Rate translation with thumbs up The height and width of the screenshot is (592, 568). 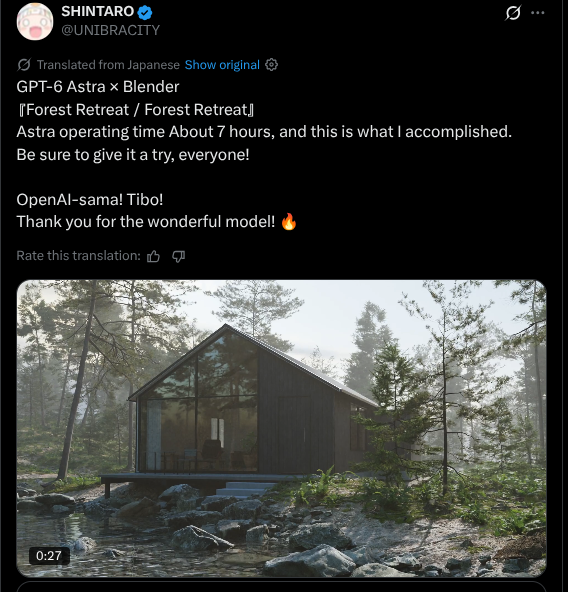(x=153, y=256)
